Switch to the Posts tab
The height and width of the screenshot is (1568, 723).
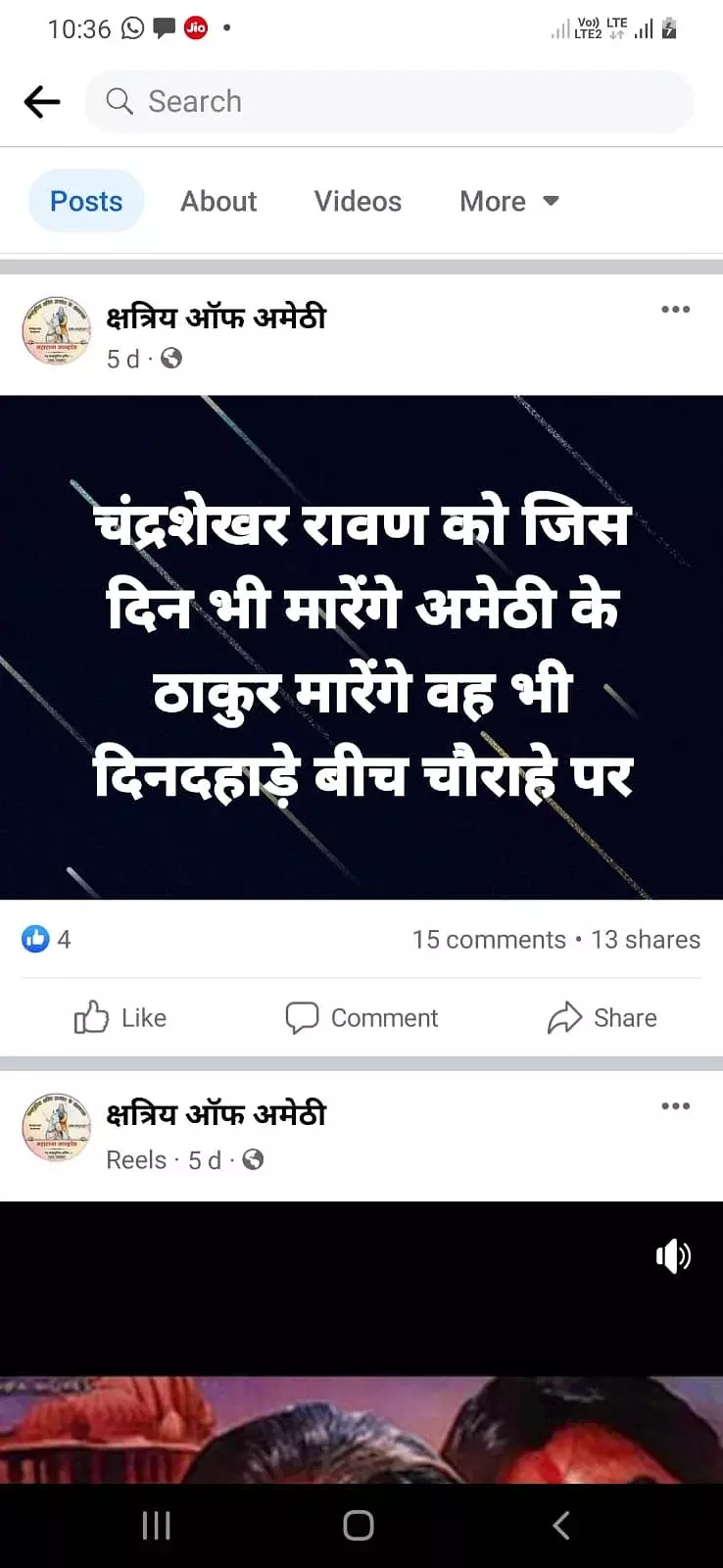coord(86,201)
